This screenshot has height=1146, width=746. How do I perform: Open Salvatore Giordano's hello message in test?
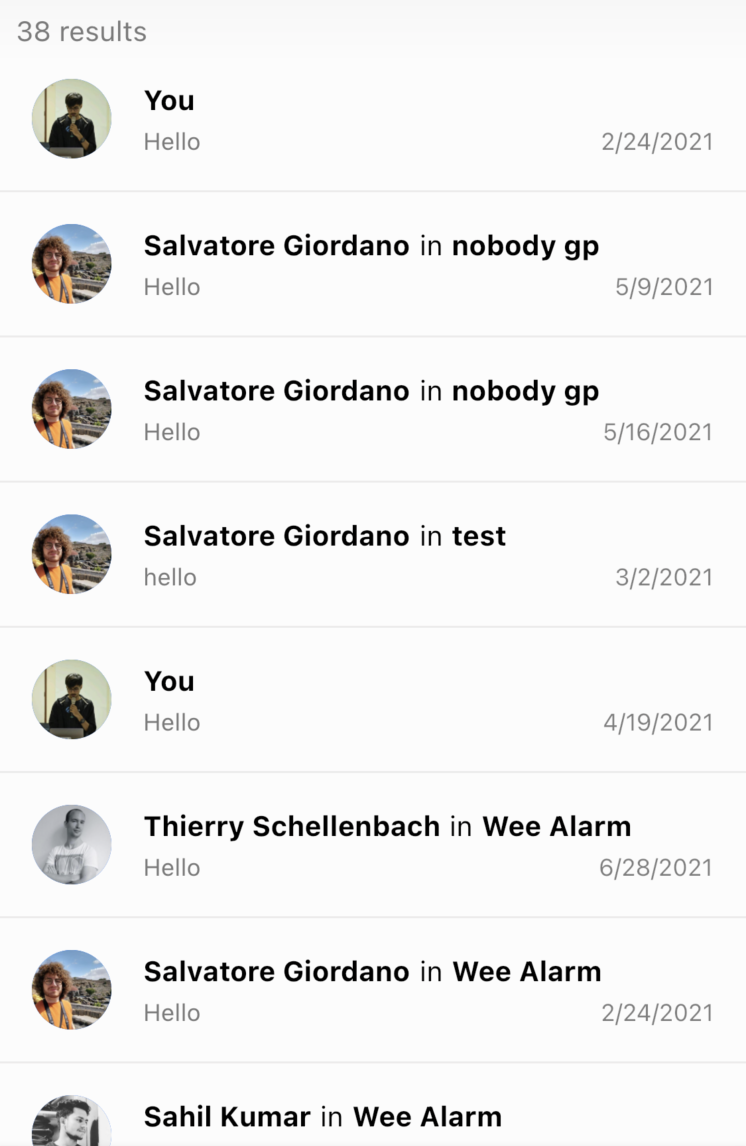[372, 554]
